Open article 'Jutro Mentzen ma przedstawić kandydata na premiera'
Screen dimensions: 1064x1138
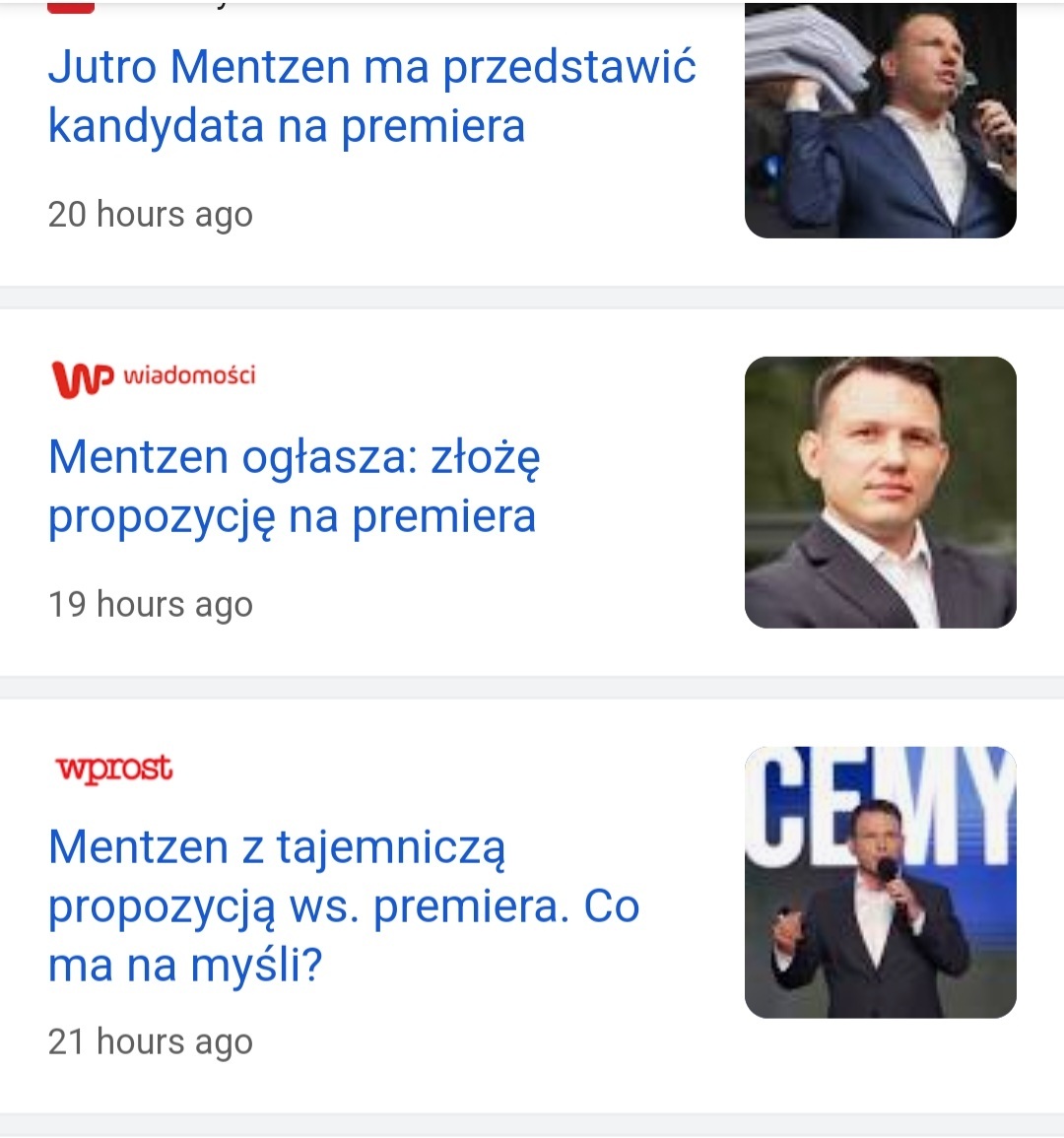[x=371, y=97]
